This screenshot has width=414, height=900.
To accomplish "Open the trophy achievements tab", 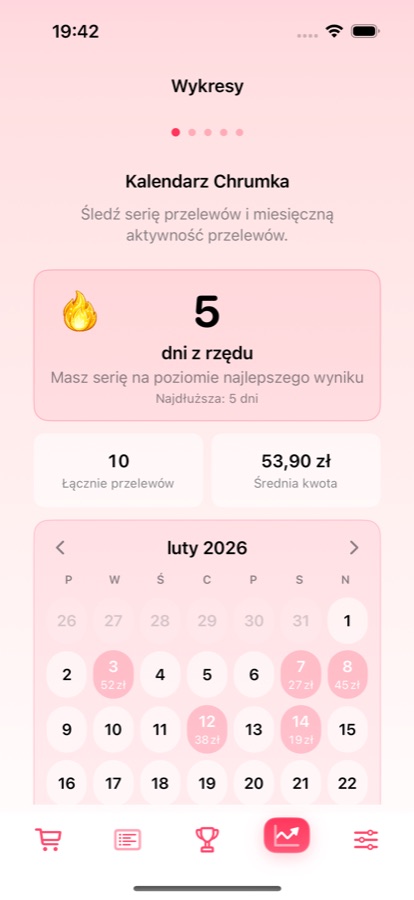I will pos(207,839).
